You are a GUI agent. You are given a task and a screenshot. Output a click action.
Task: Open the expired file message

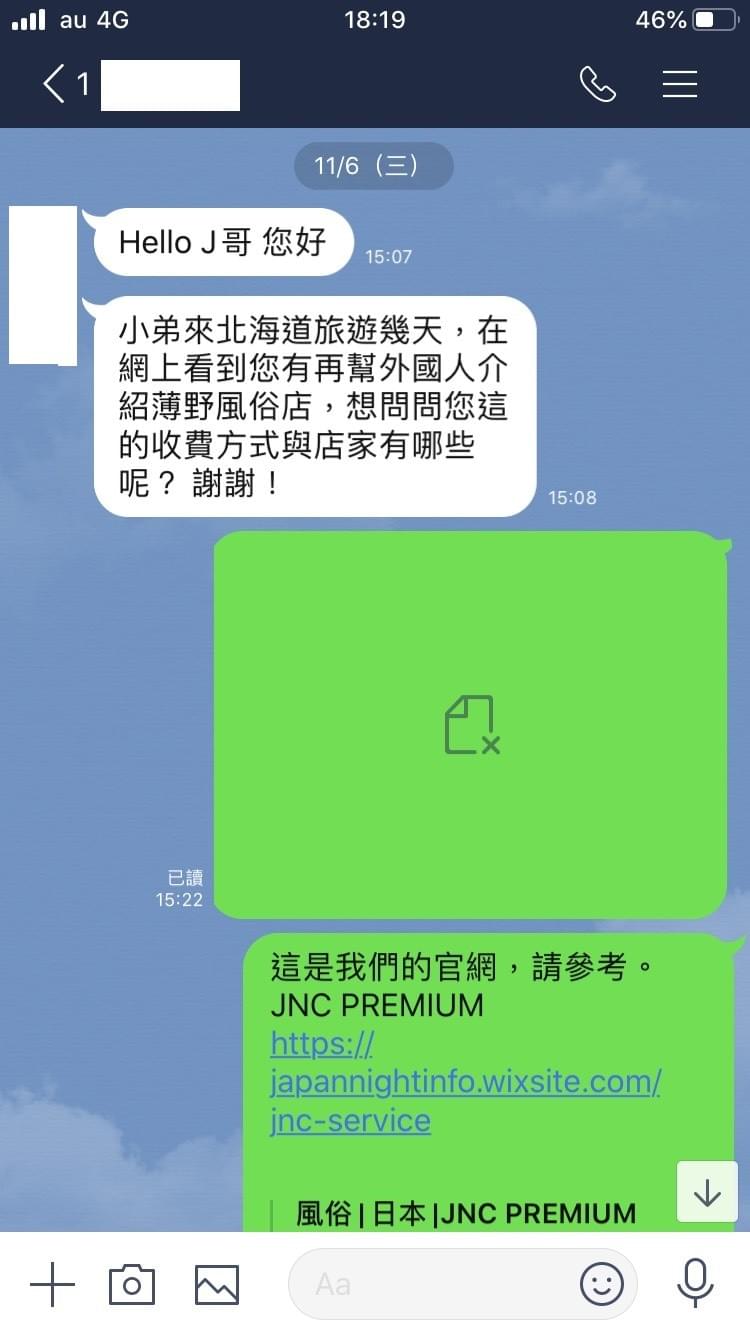[471, 725]
